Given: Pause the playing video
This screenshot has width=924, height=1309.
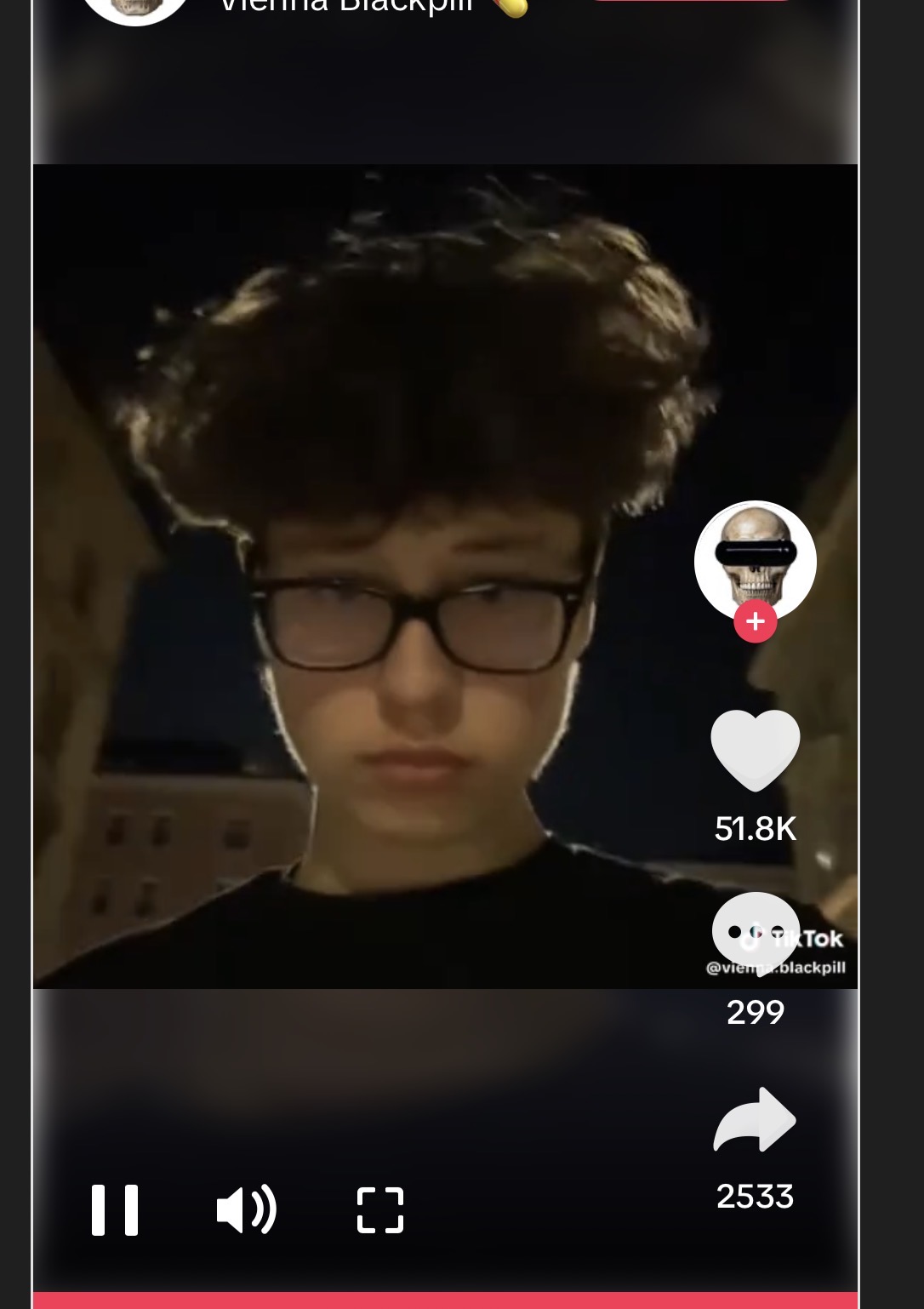Looking at the screenshot, I should pos(115,1209).
